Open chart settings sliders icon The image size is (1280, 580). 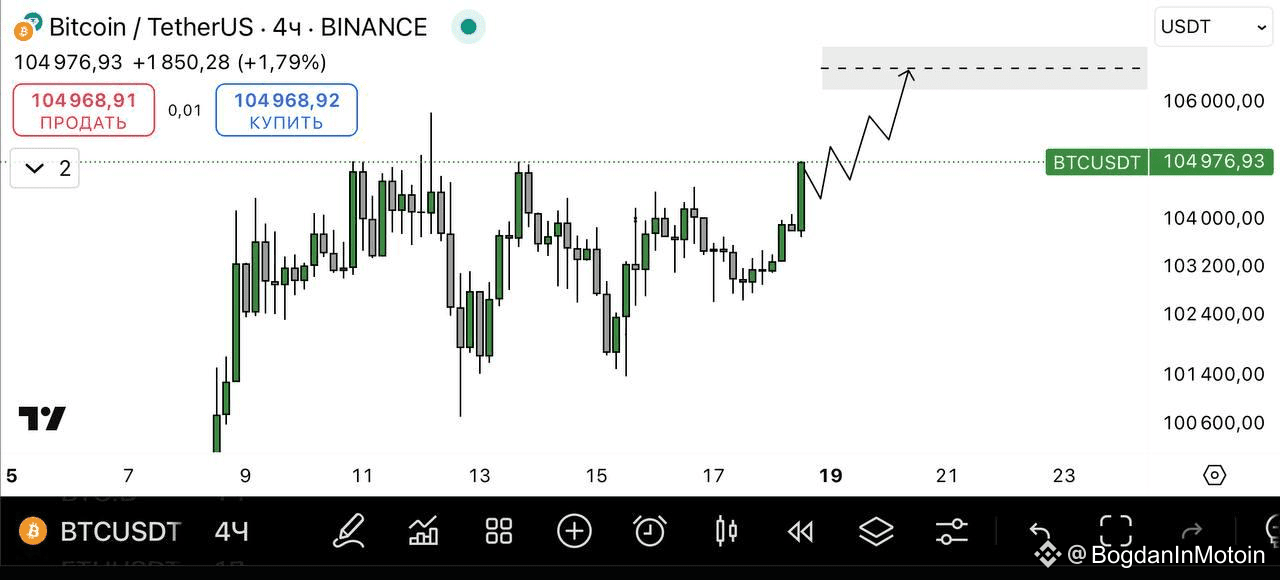951,531
